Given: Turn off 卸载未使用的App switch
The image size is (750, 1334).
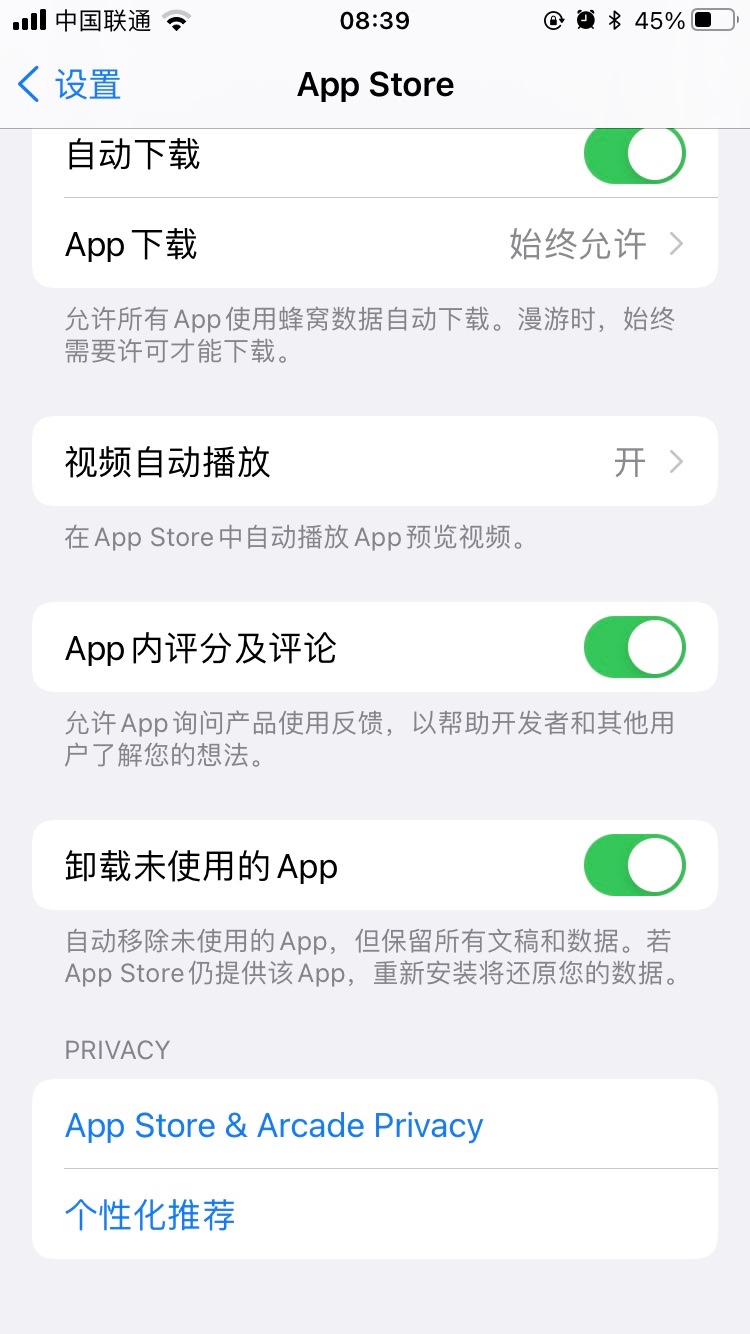Looking at the screenshot, I should pos(634,866).
